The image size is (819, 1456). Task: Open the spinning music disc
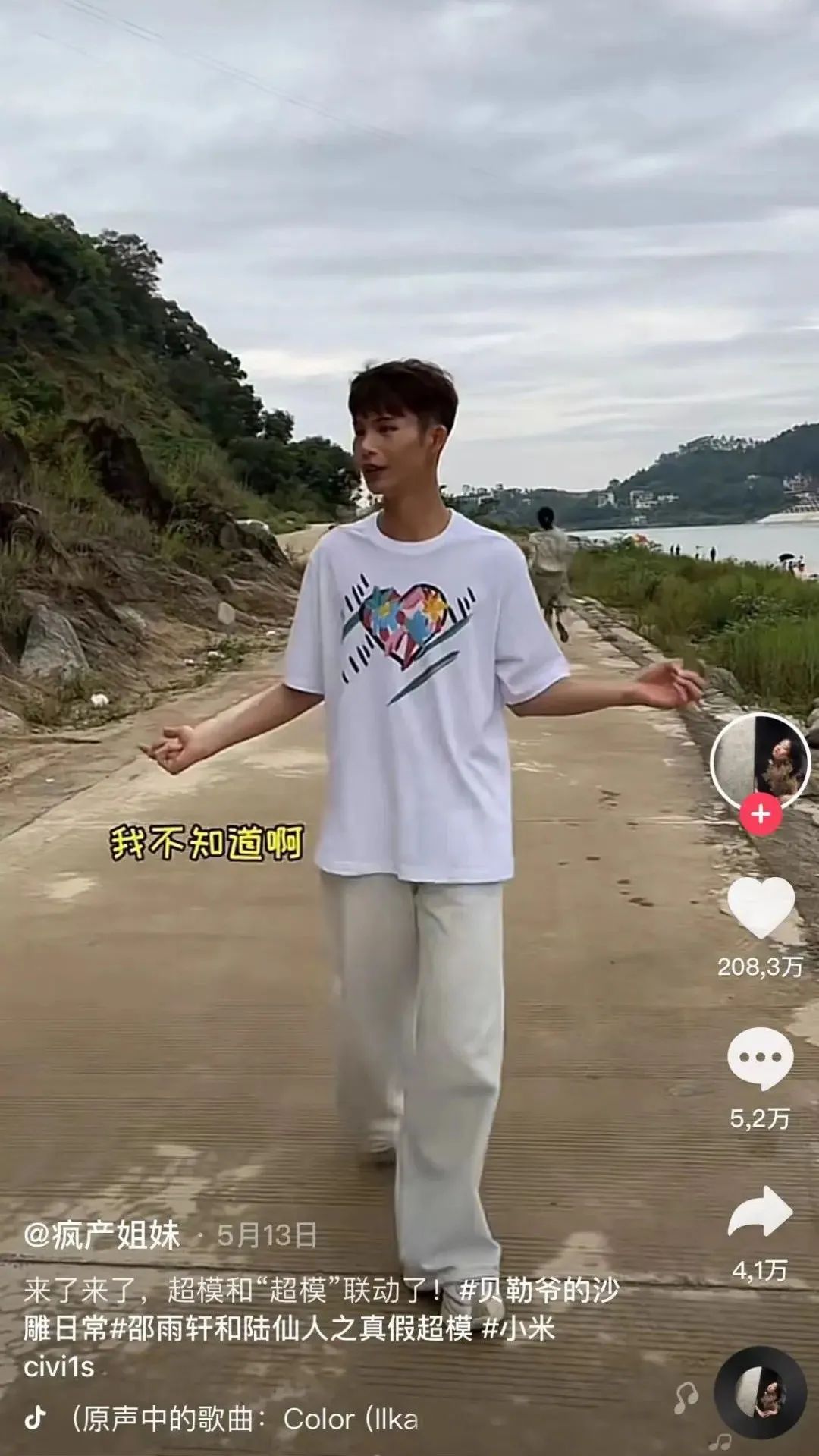760,1393
